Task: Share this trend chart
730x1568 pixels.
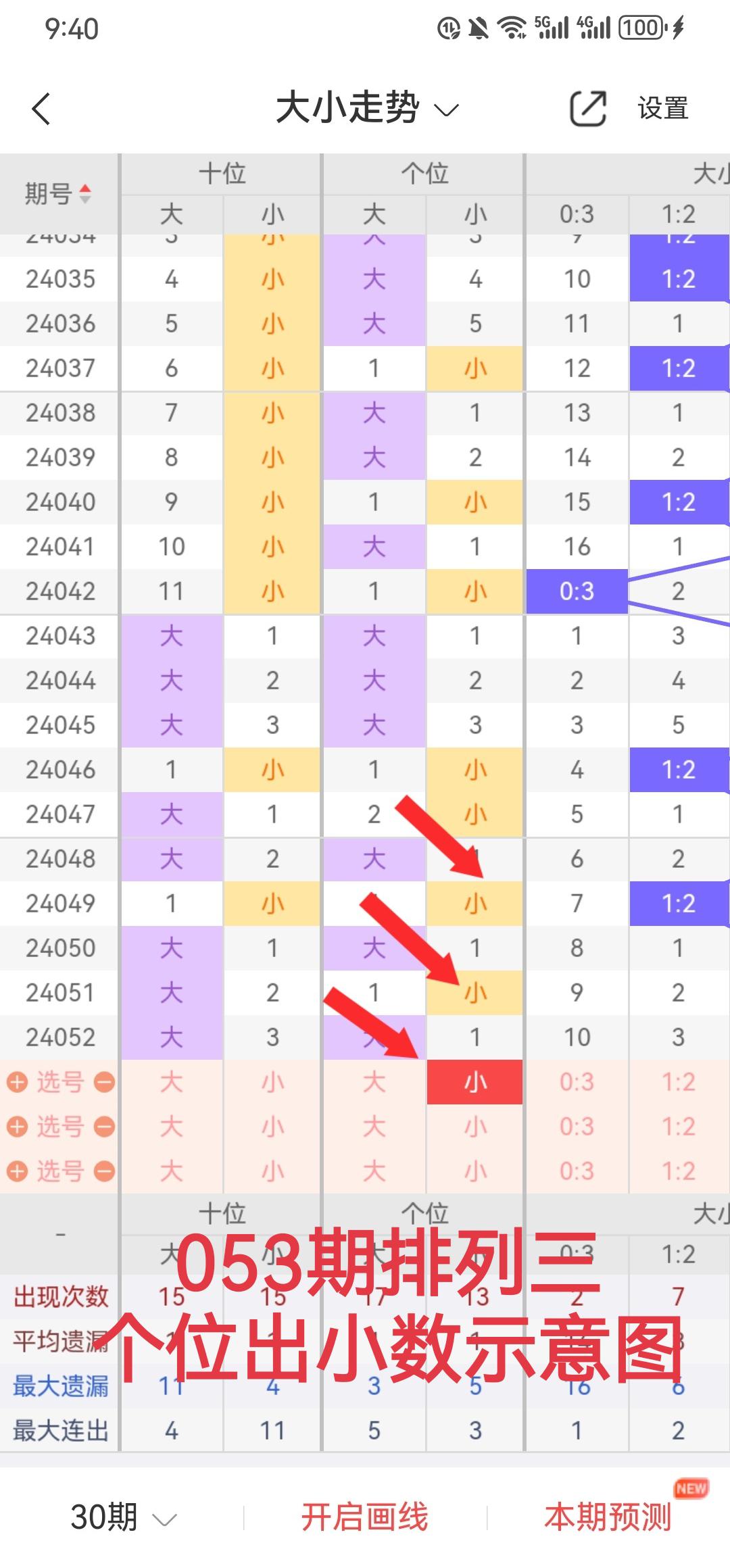Action: pyautogui.click(x=587, y=108)
